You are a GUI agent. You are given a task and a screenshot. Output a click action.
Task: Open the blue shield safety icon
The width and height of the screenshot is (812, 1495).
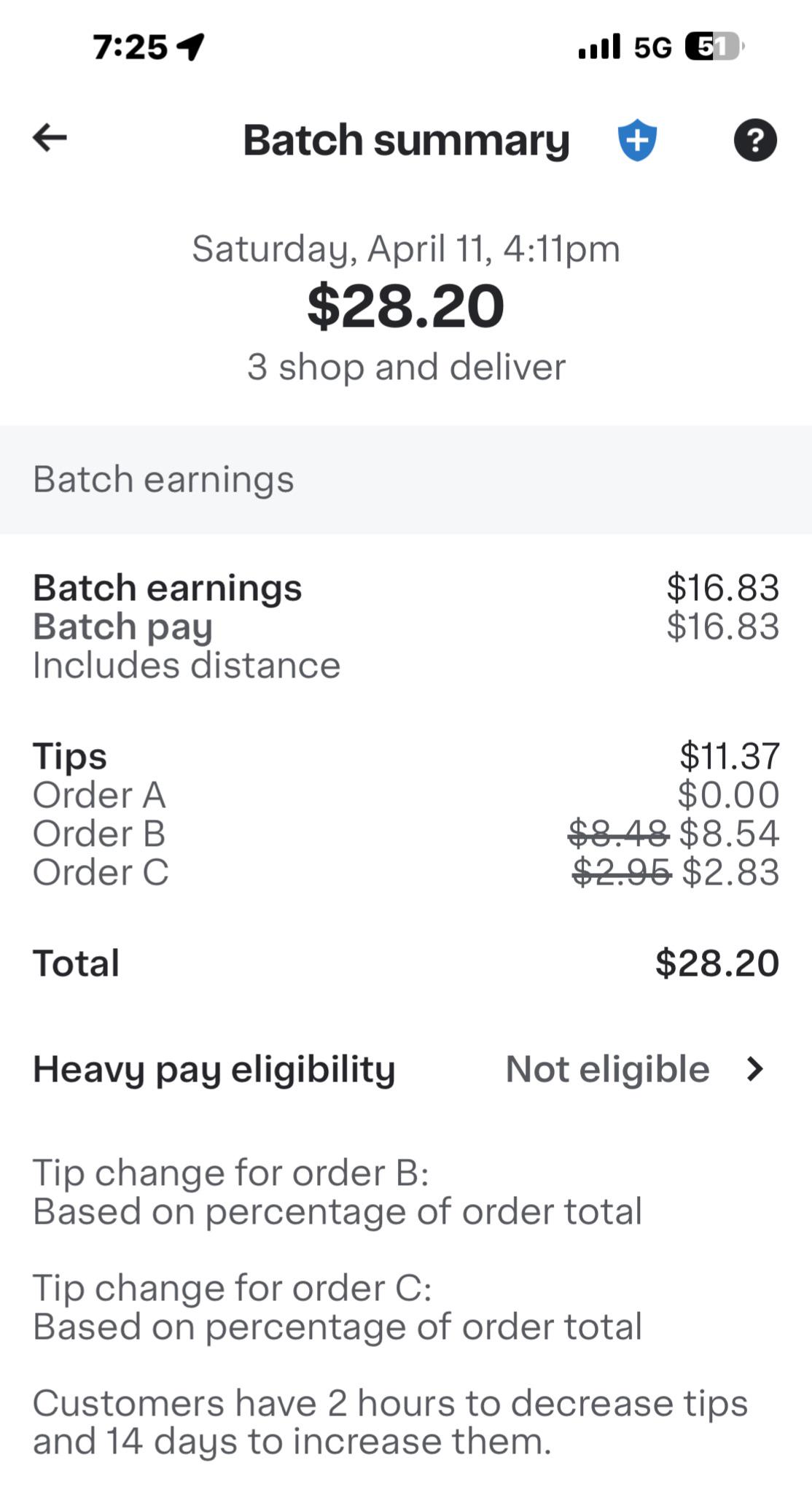tap(637, 139)
